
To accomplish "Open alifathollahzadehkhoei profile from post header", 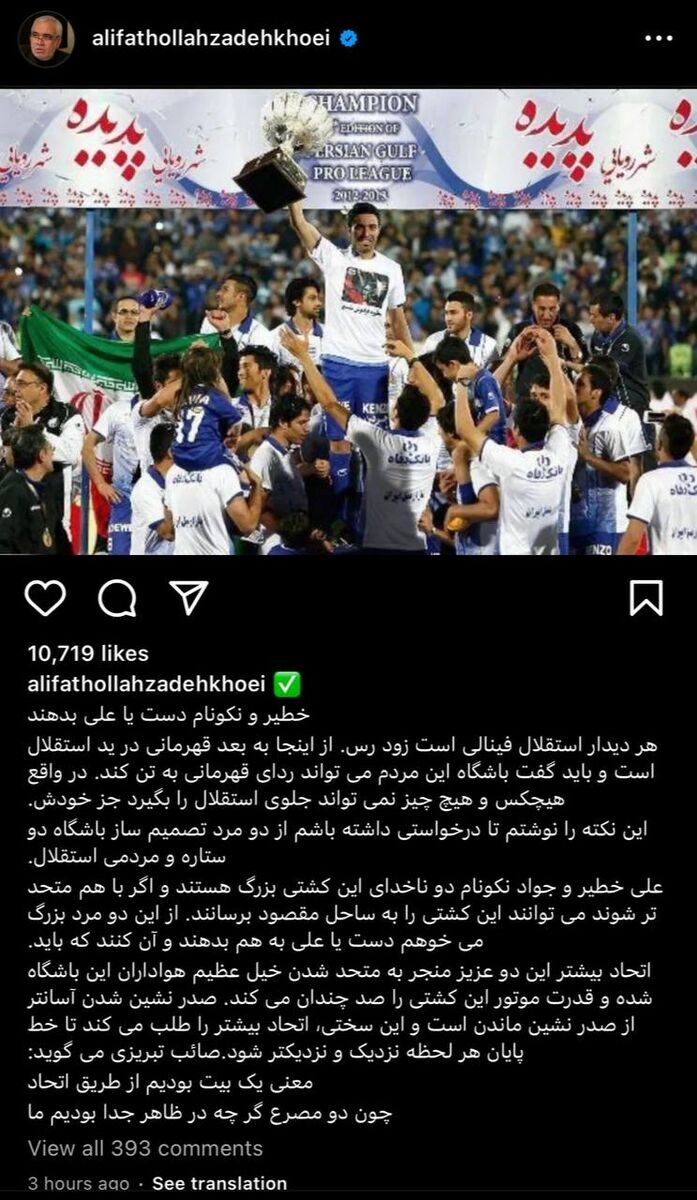I will [x=211, y=39].
